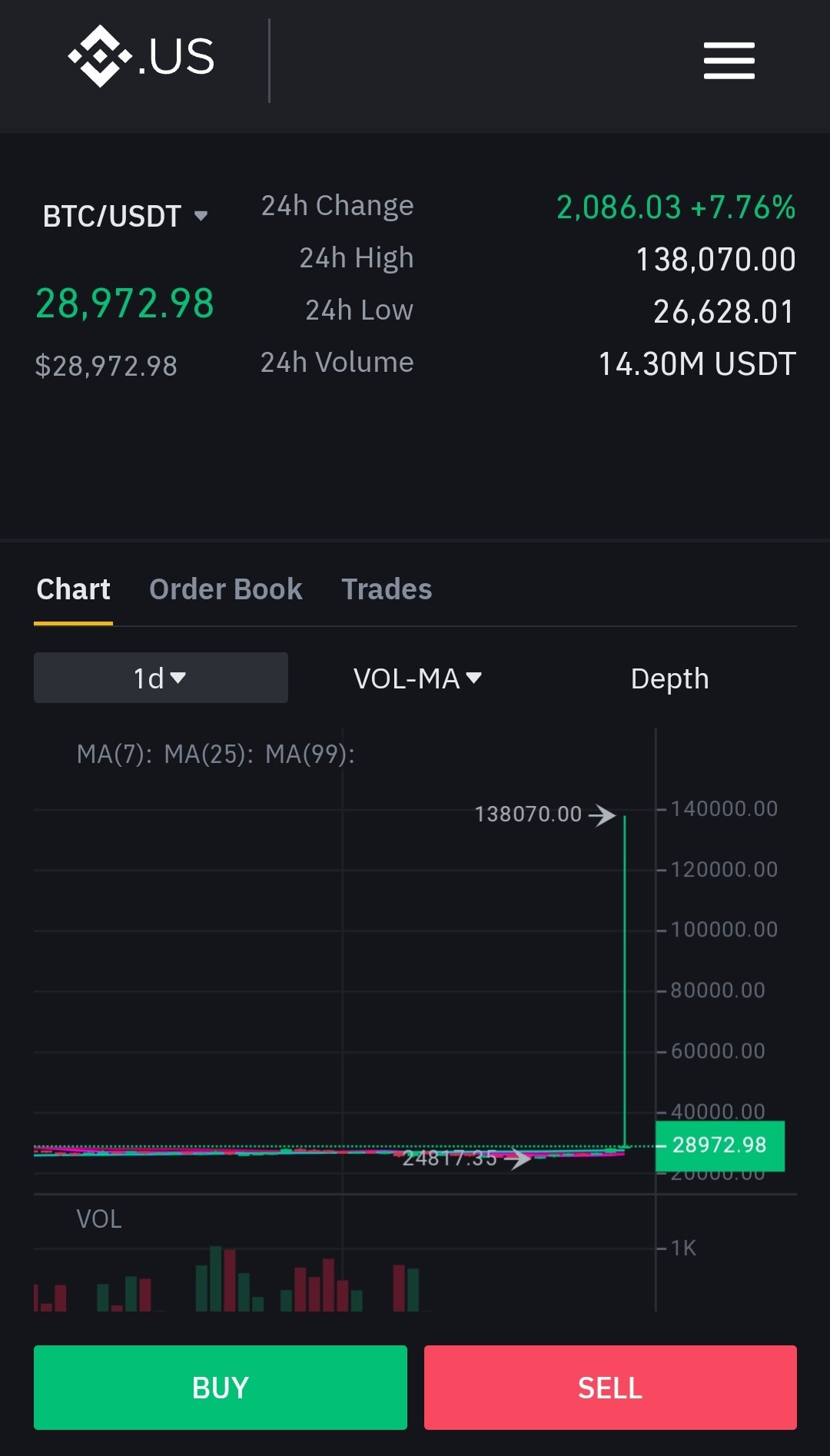Tap the green BUY button

point(221,1388)
